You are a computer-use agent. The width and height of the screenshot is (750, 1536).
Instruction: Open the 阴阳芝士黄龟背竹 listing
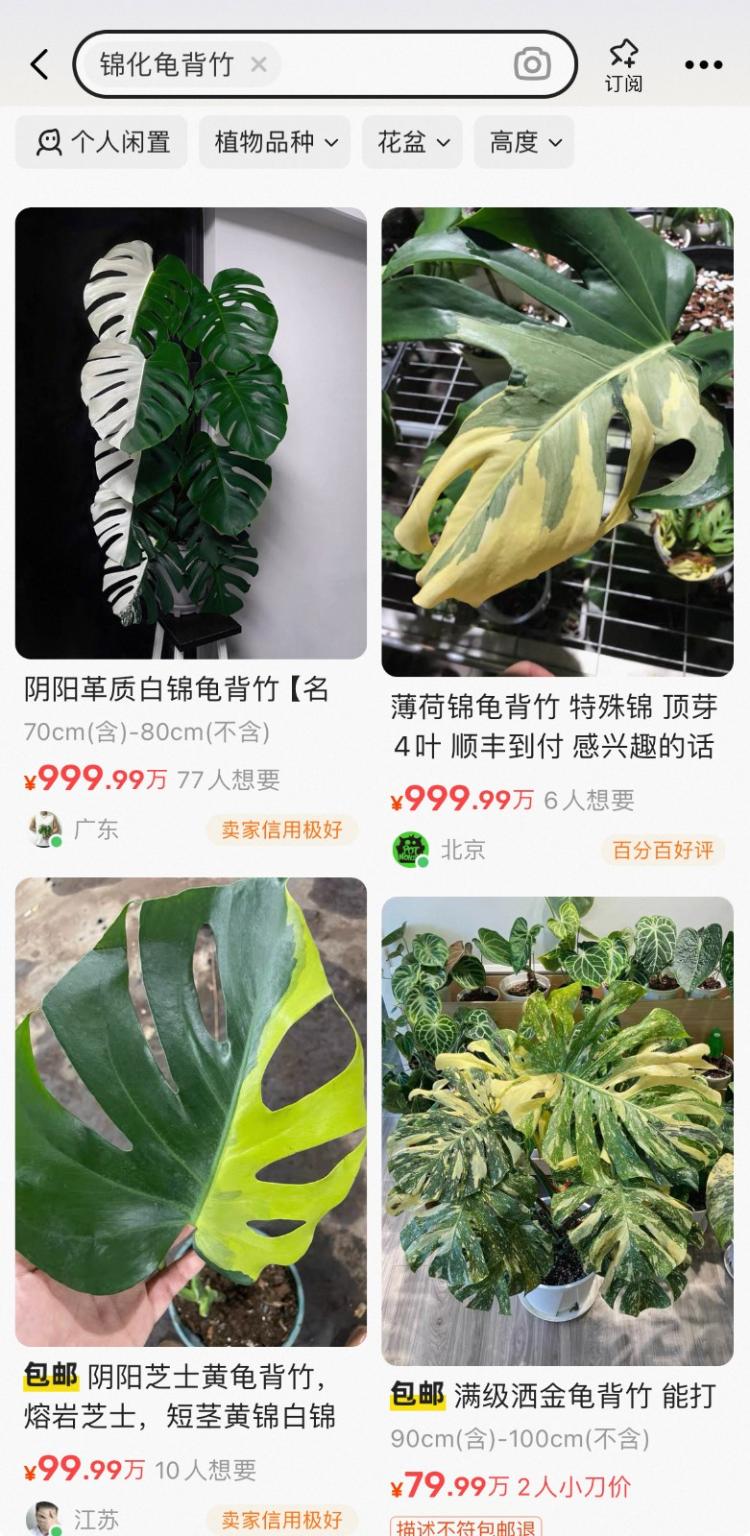(x=191, y=1112)
